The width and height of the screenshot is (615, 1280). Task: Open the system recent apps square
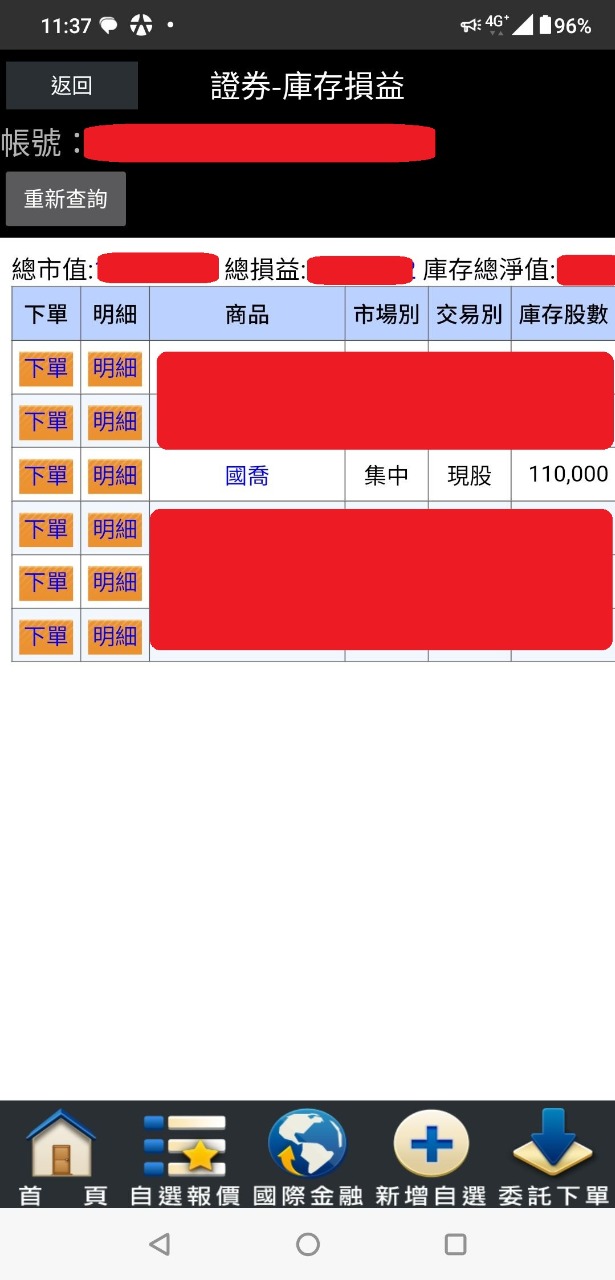455,1244
